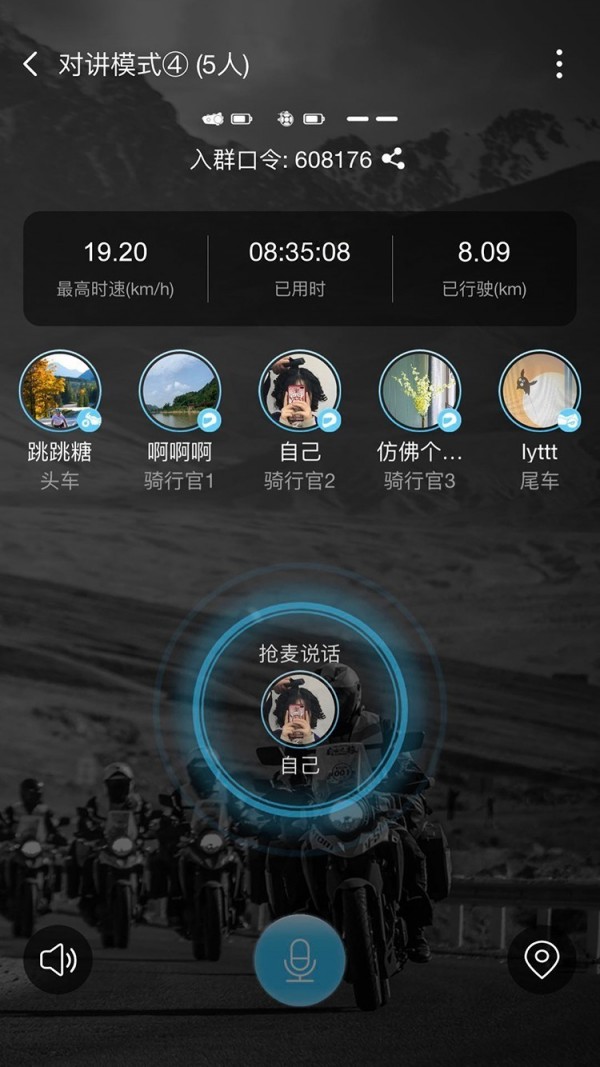This screenshot has height=1067, width=600.
Task: Go back from the 对讲模式 screen
Action: [30, 65]
